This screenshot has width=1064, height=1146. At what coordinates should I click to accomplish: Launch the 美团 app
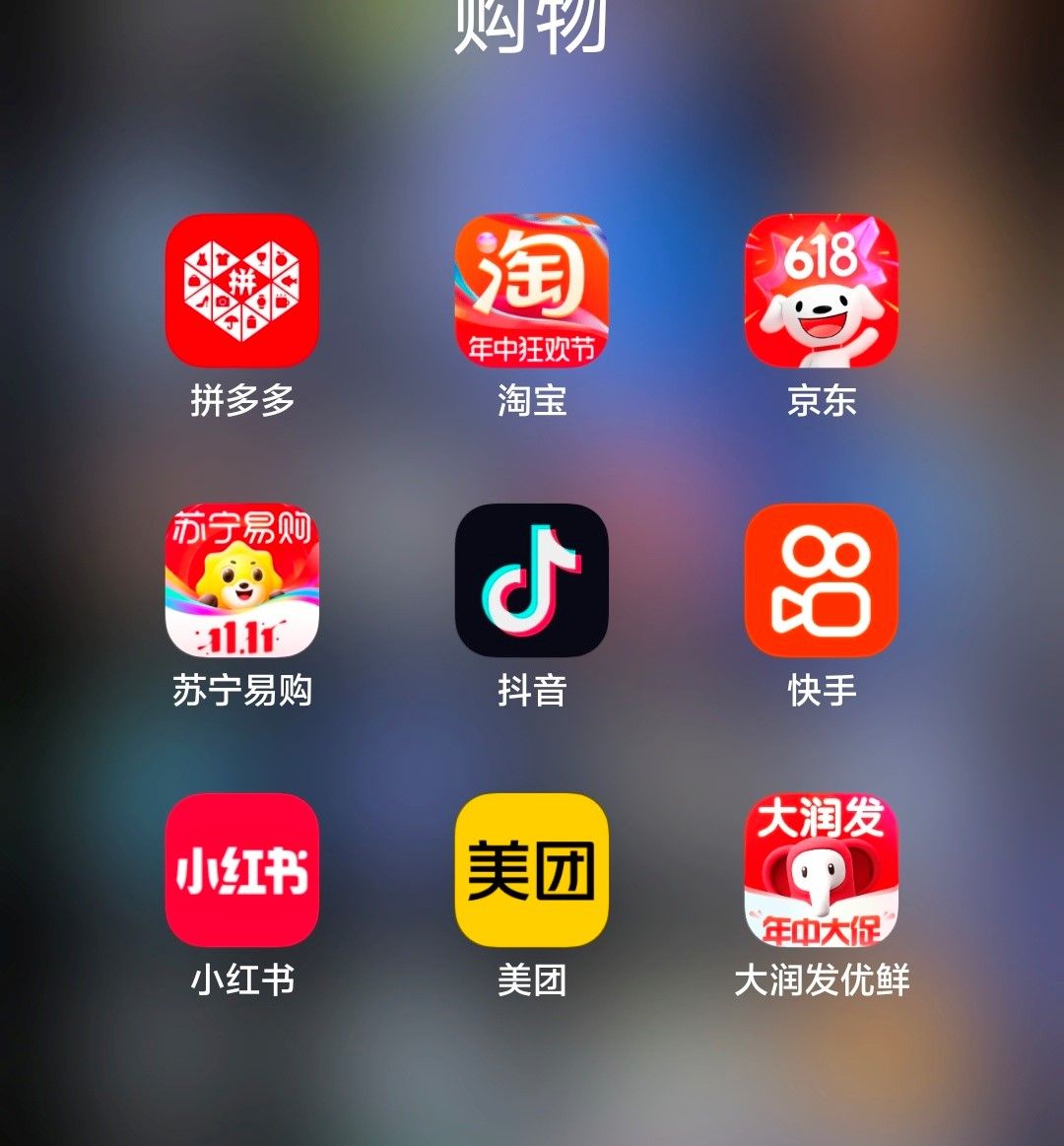pyautogui.click(x=531, y=870)
